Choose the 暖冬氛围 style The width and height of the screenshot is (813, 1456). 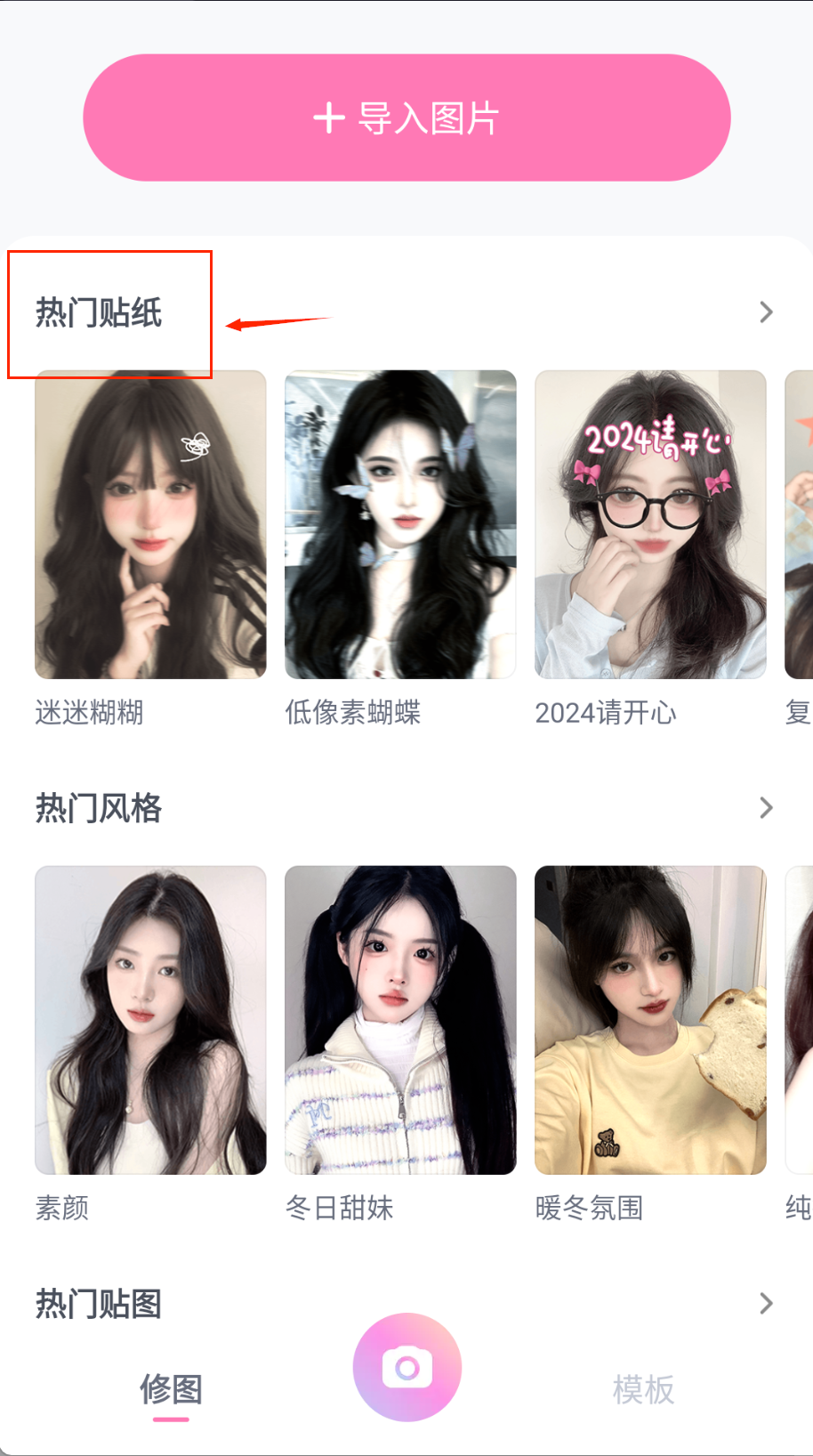pos(650,1020)
